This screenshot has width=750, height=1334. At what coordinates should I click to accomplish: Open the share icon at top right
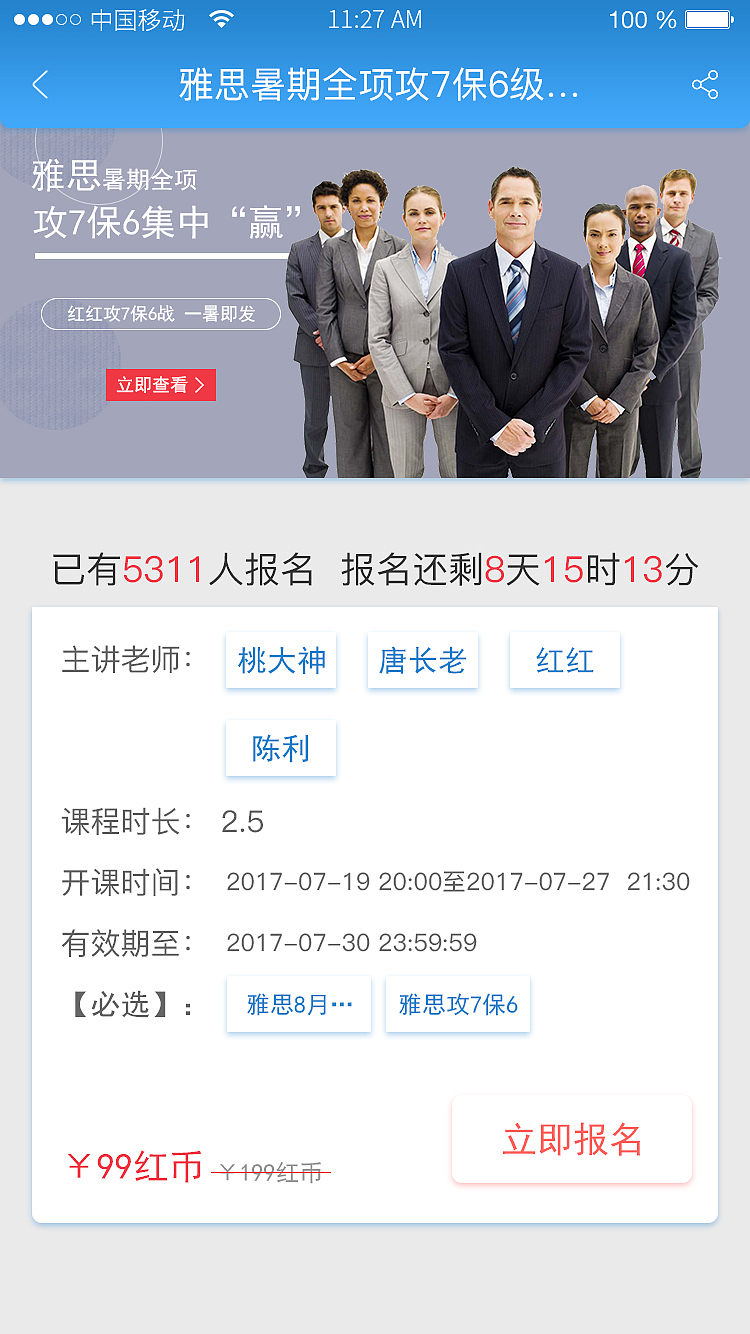point(705,86)
